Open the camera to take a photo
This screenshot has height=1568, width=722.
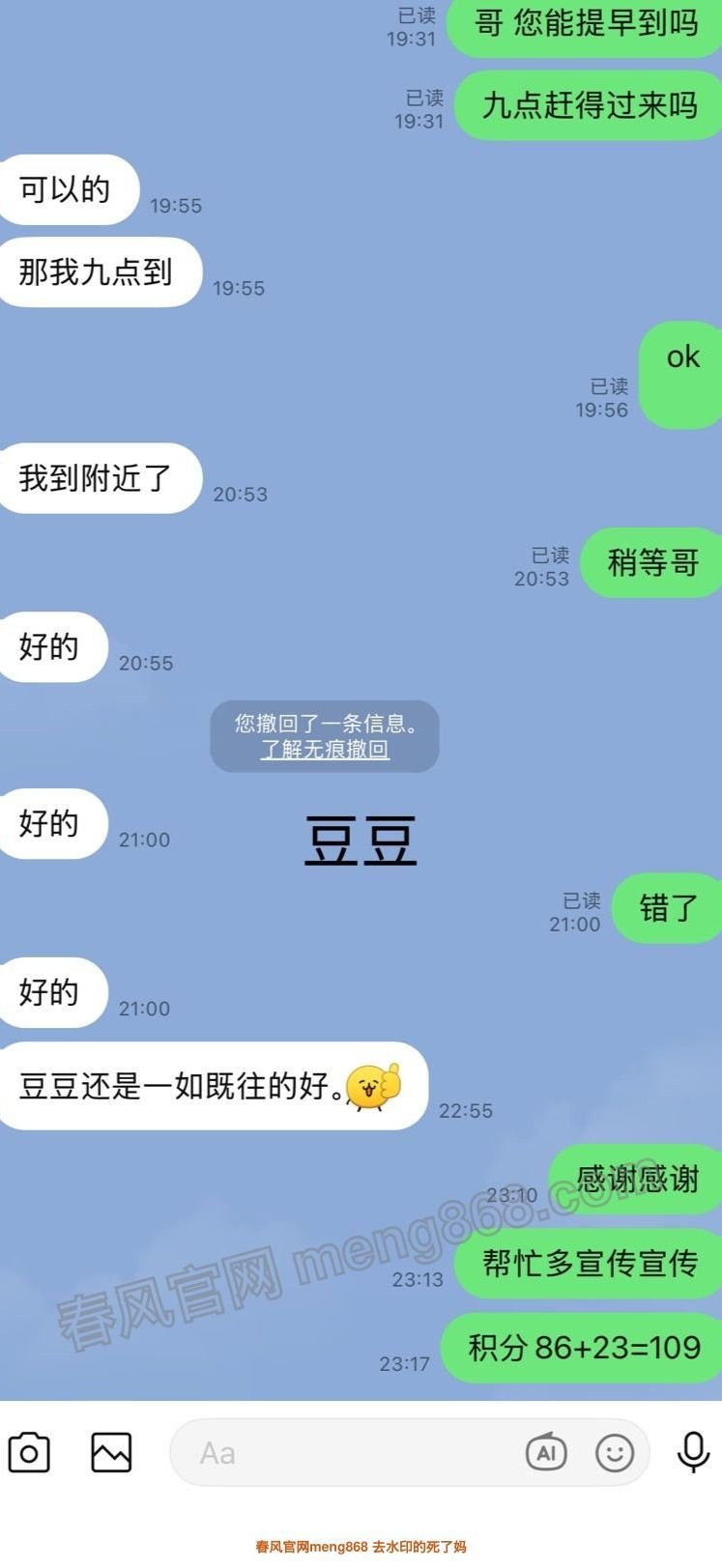click(29, 1452)
